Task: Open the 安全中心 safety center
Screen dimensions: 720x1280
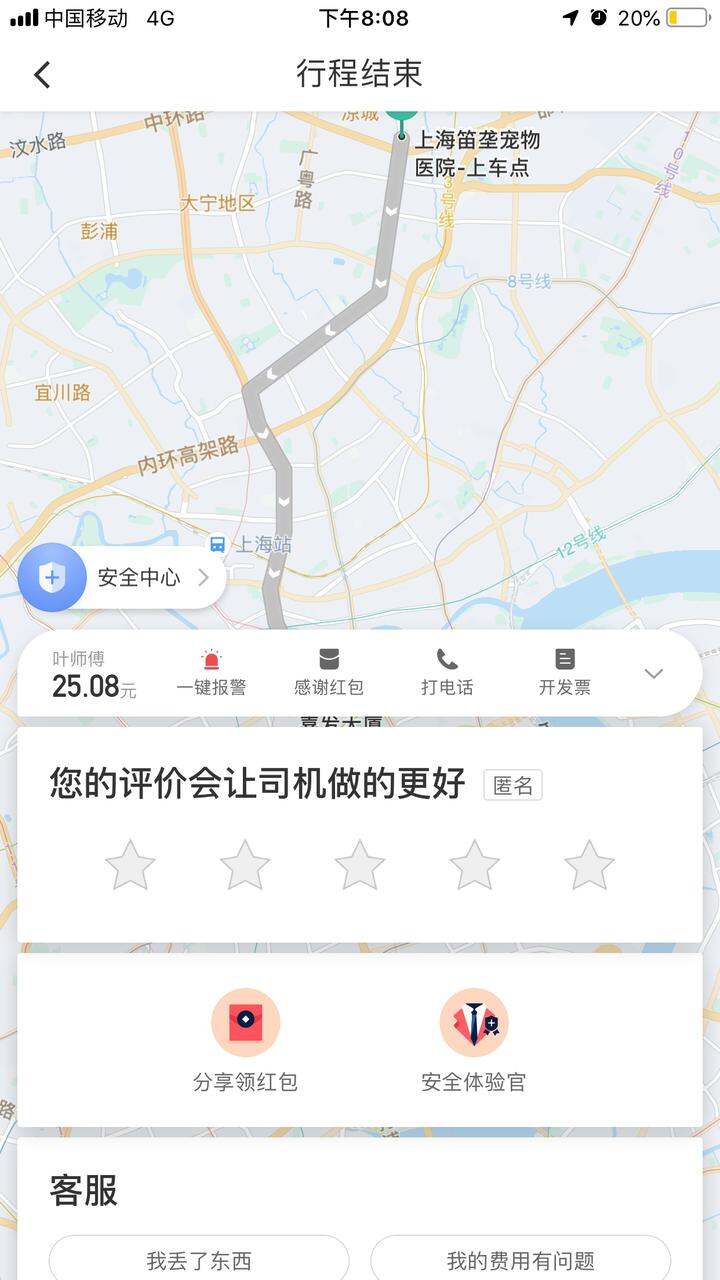Action: [x=121, y=577]
